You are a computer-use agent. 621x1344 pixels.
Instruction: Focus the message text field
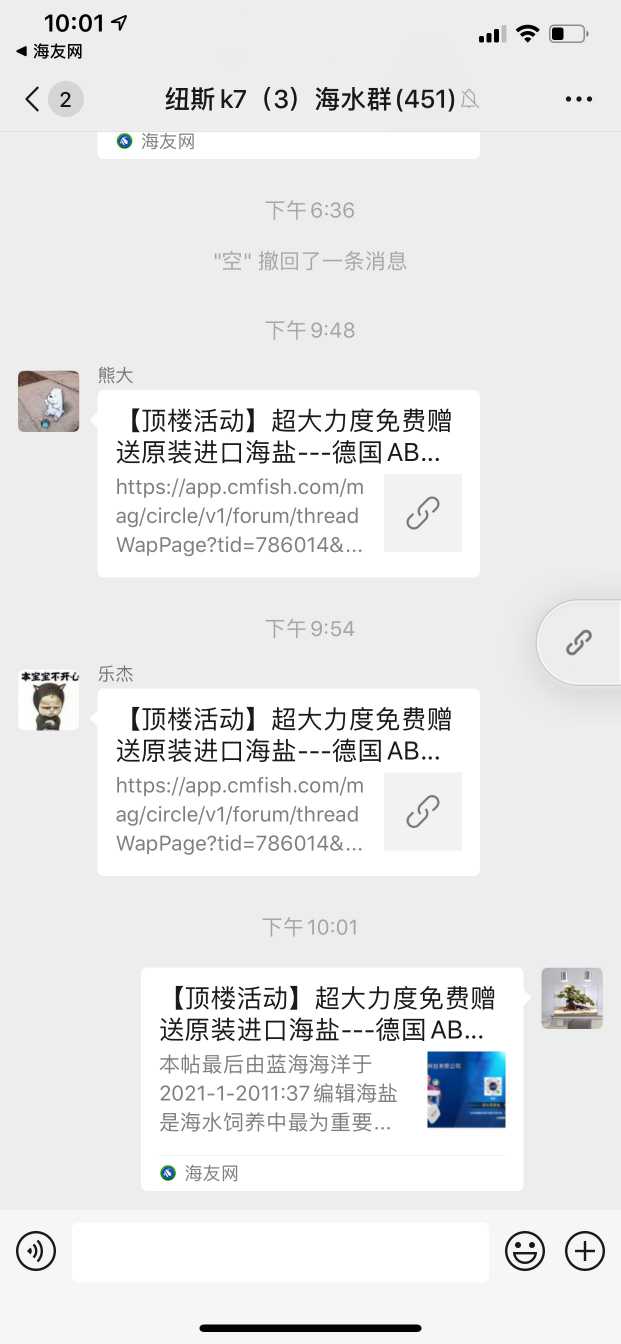coord(280,1251)
